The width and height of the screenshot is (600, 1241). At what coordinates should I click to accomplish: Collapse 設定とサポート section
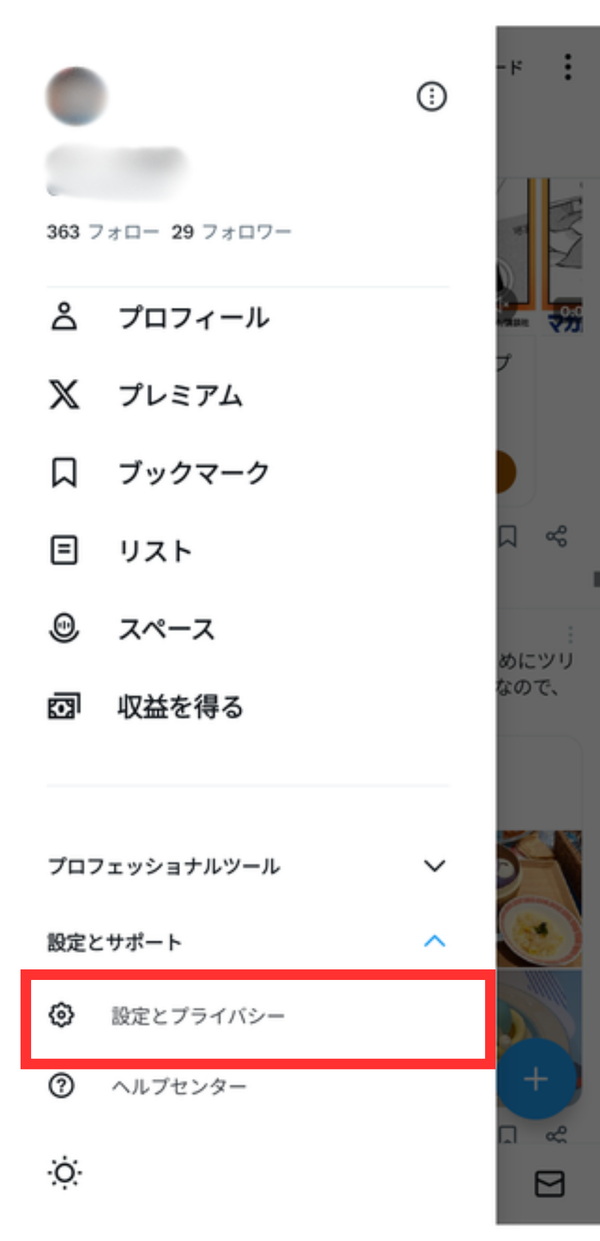point(248,942)
